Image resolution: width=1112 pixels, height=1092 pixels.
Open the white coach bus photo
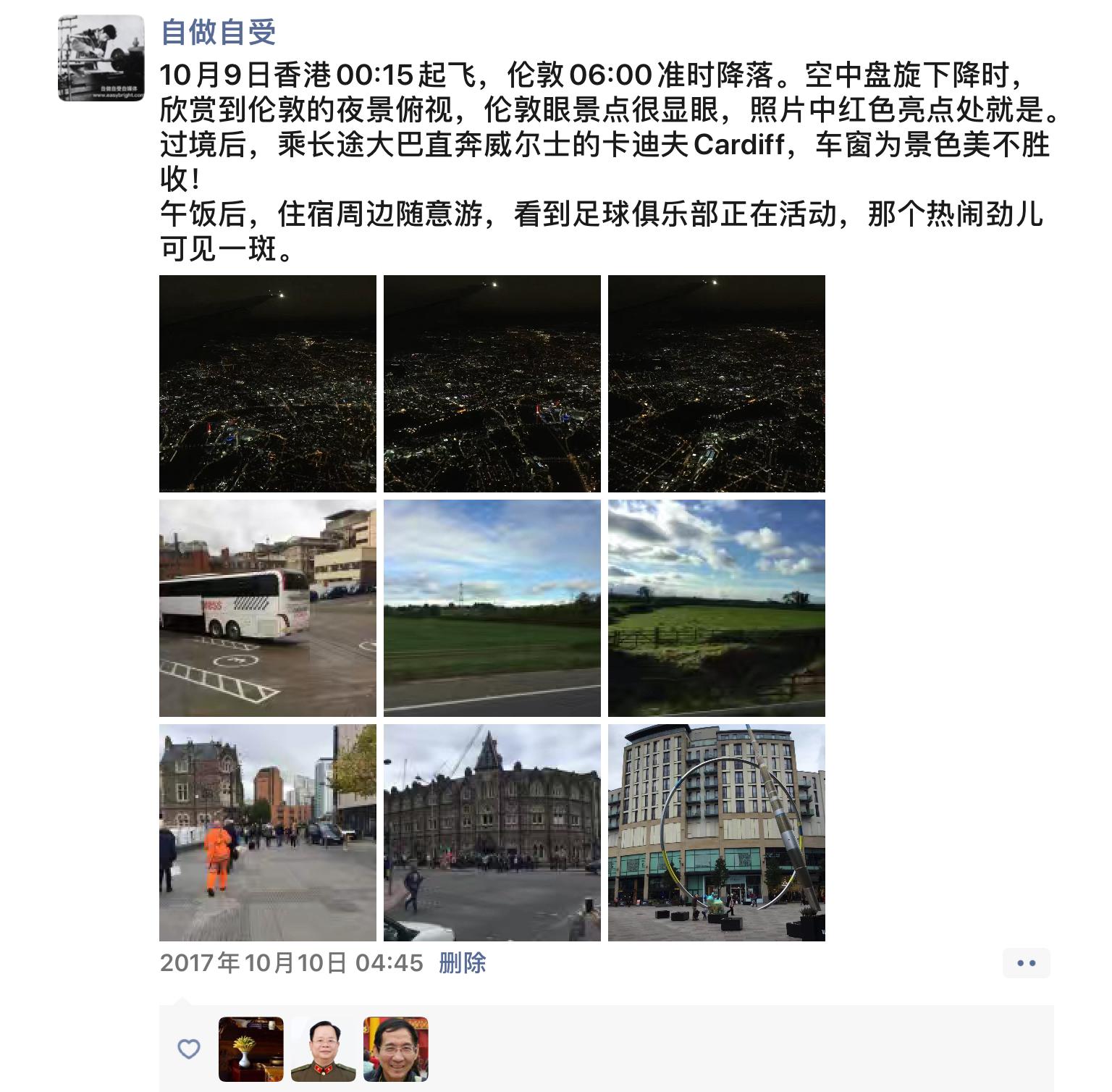[268, 608]
